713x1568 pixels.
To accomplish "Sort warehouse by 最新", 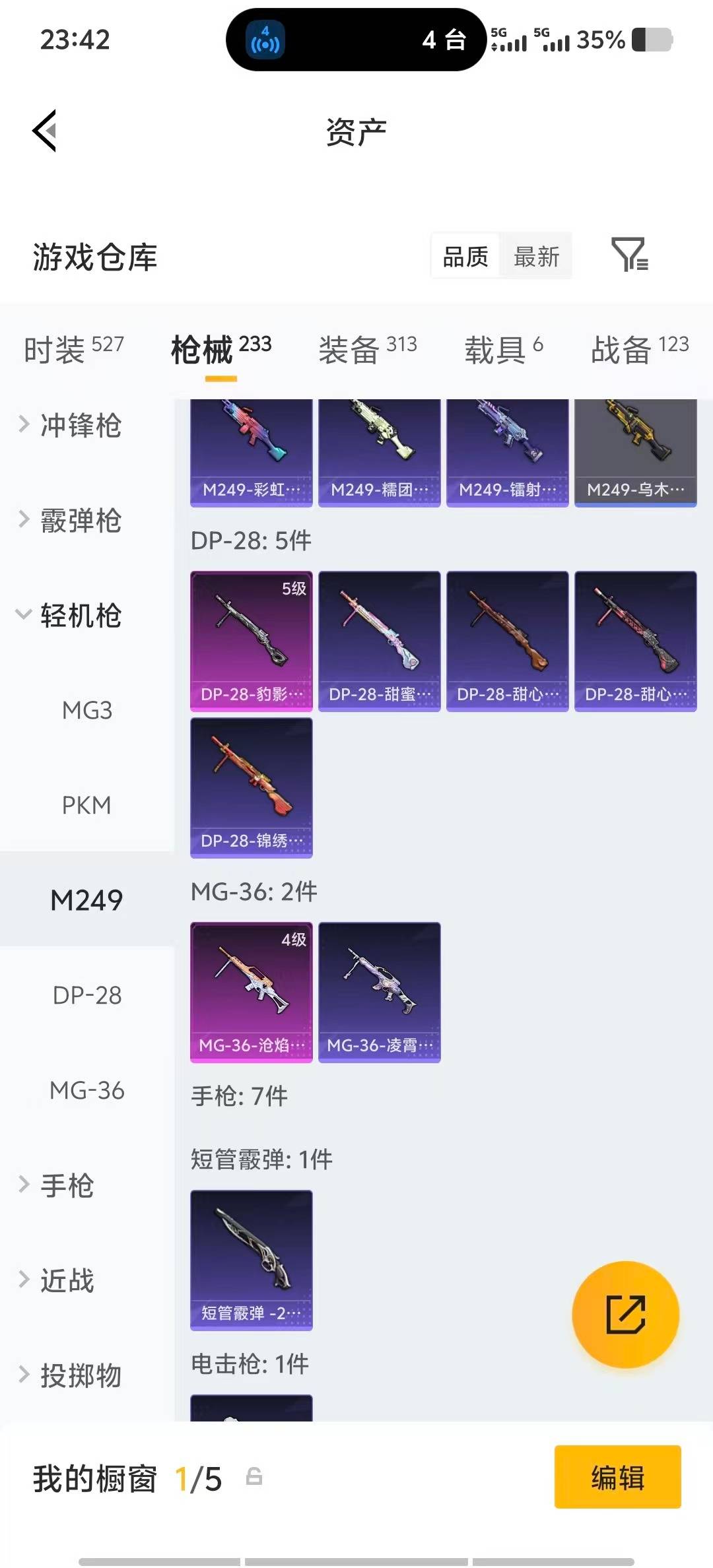I will coord(536,257).
